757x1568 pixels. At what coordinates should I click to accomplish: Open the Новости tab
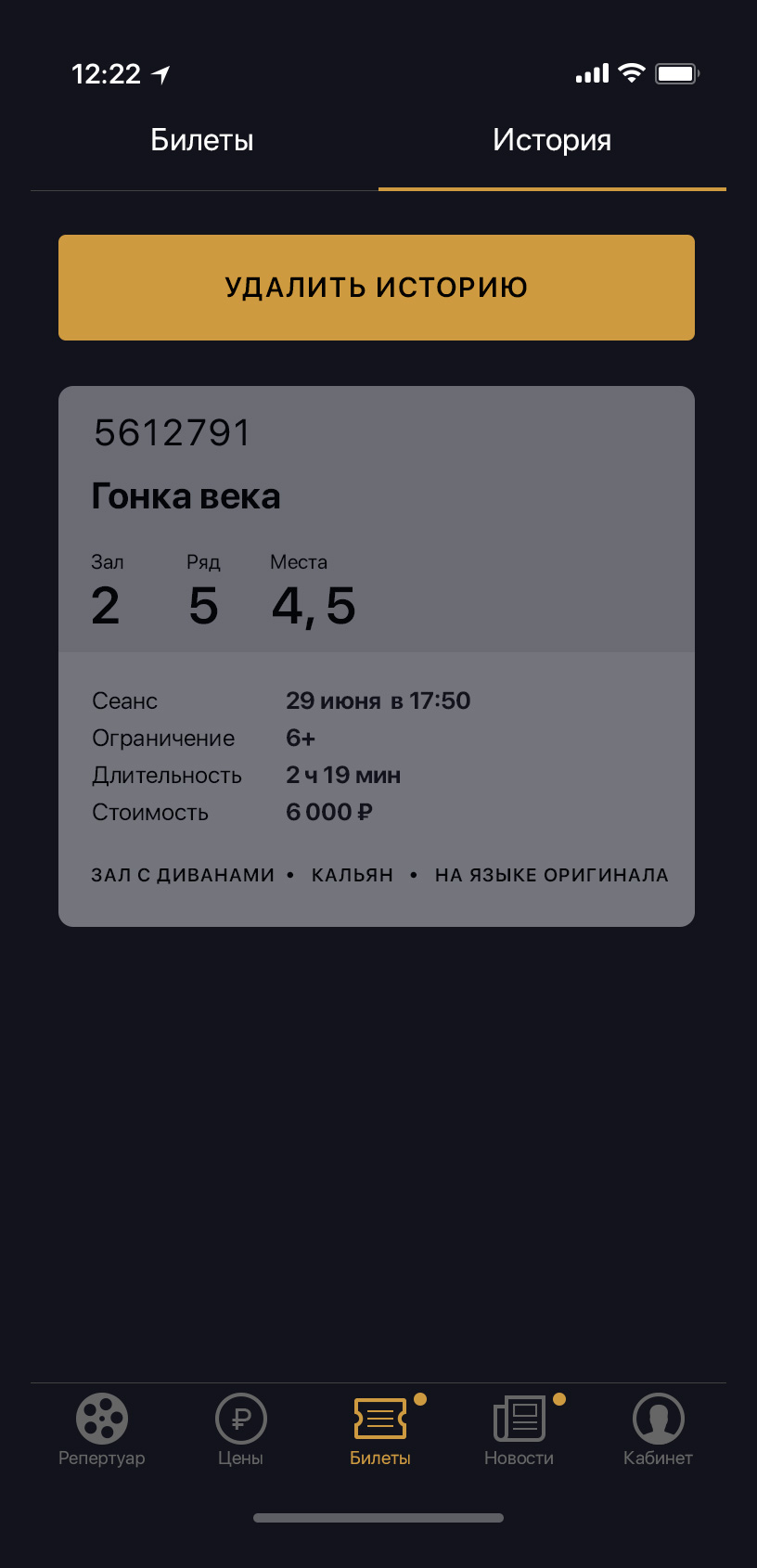pyautogui.click(x=520, y=1430)
